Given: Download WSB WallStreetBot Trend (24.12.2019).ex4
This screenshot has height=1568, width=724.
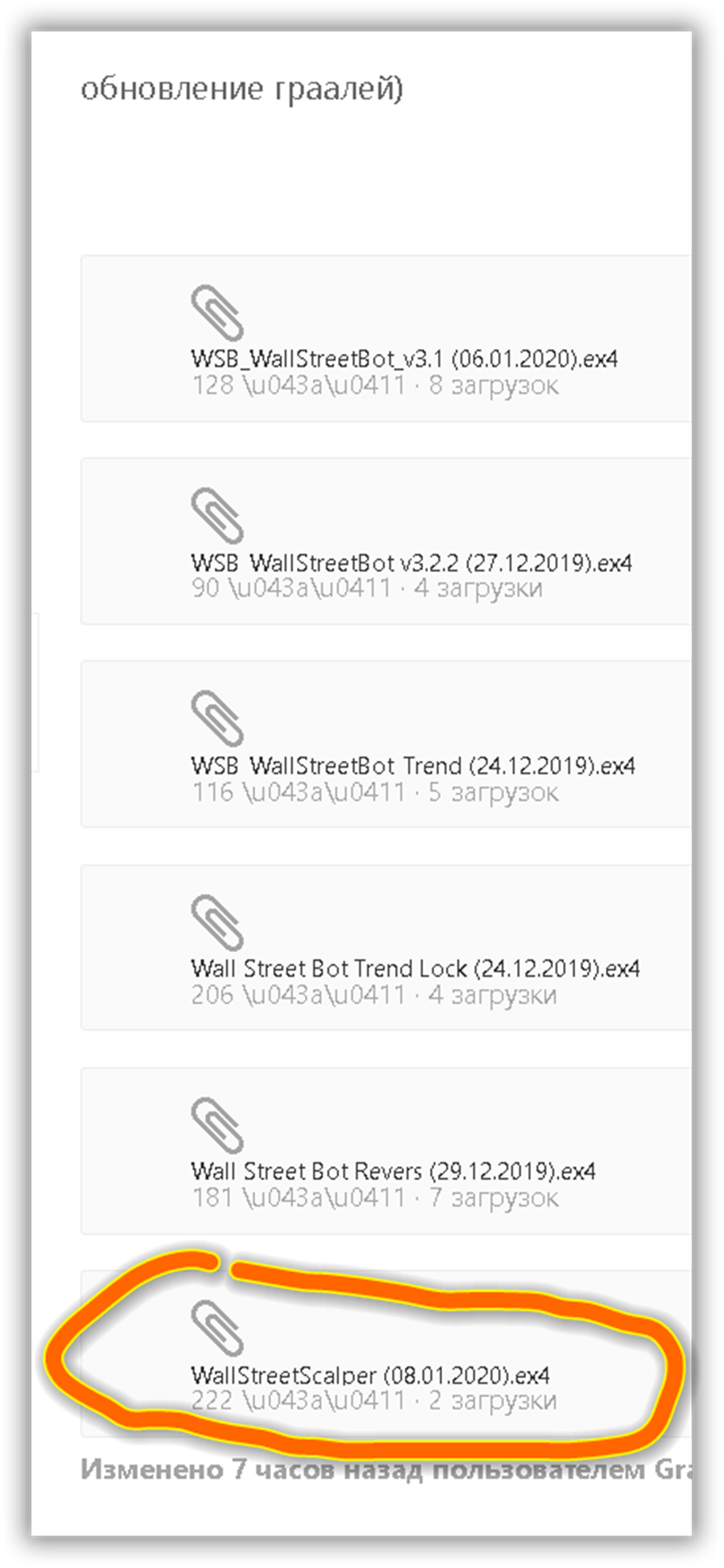Looking at the screenshot, I should 413,765.
